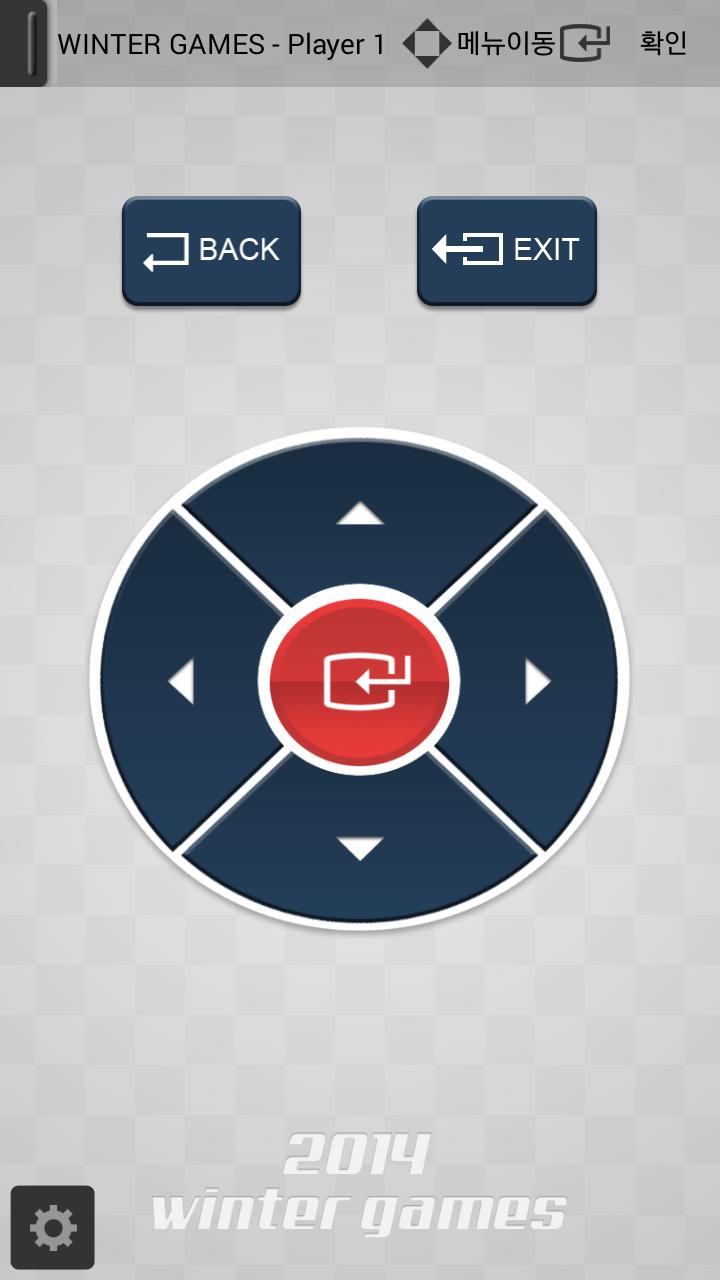Image resolution: width=720 pixels, height=1280 pixels.
Task: Tap the left arrow on the d-pad
Action: click(181, 683)
